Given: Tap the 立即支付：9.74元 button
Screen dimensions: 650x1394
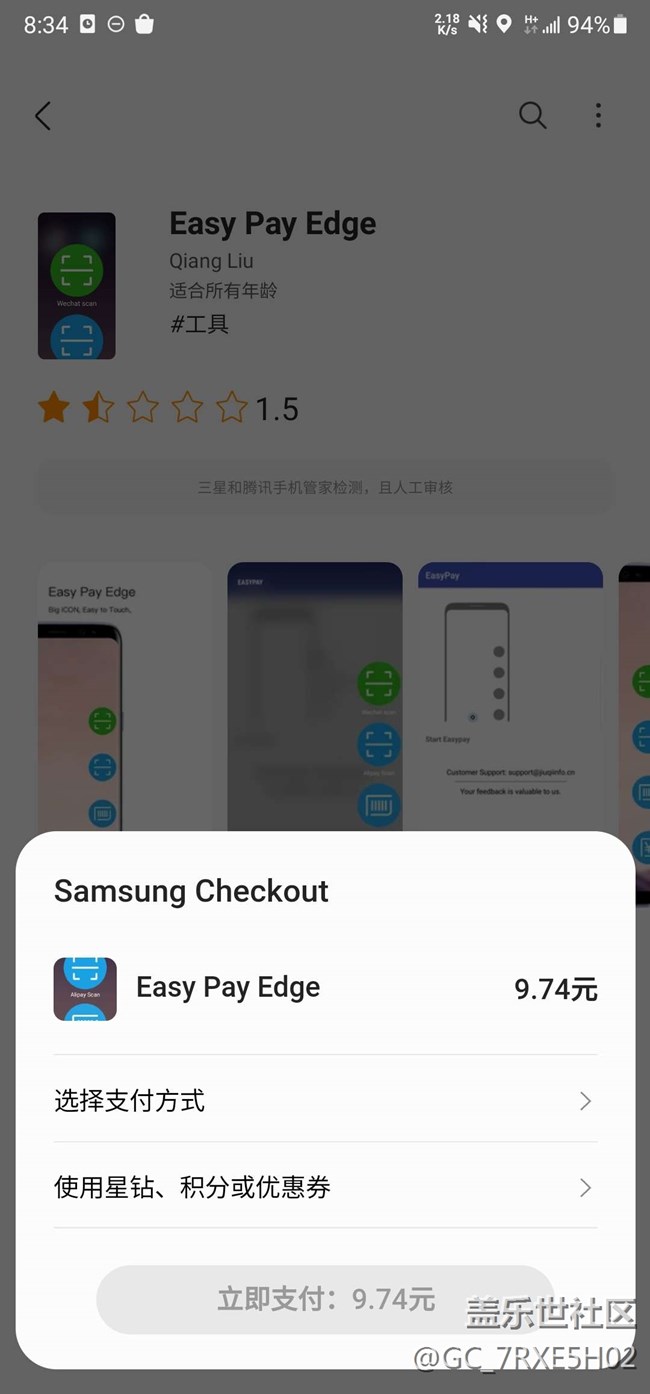Looking at the screenshot, I should tap(325, 1299).
